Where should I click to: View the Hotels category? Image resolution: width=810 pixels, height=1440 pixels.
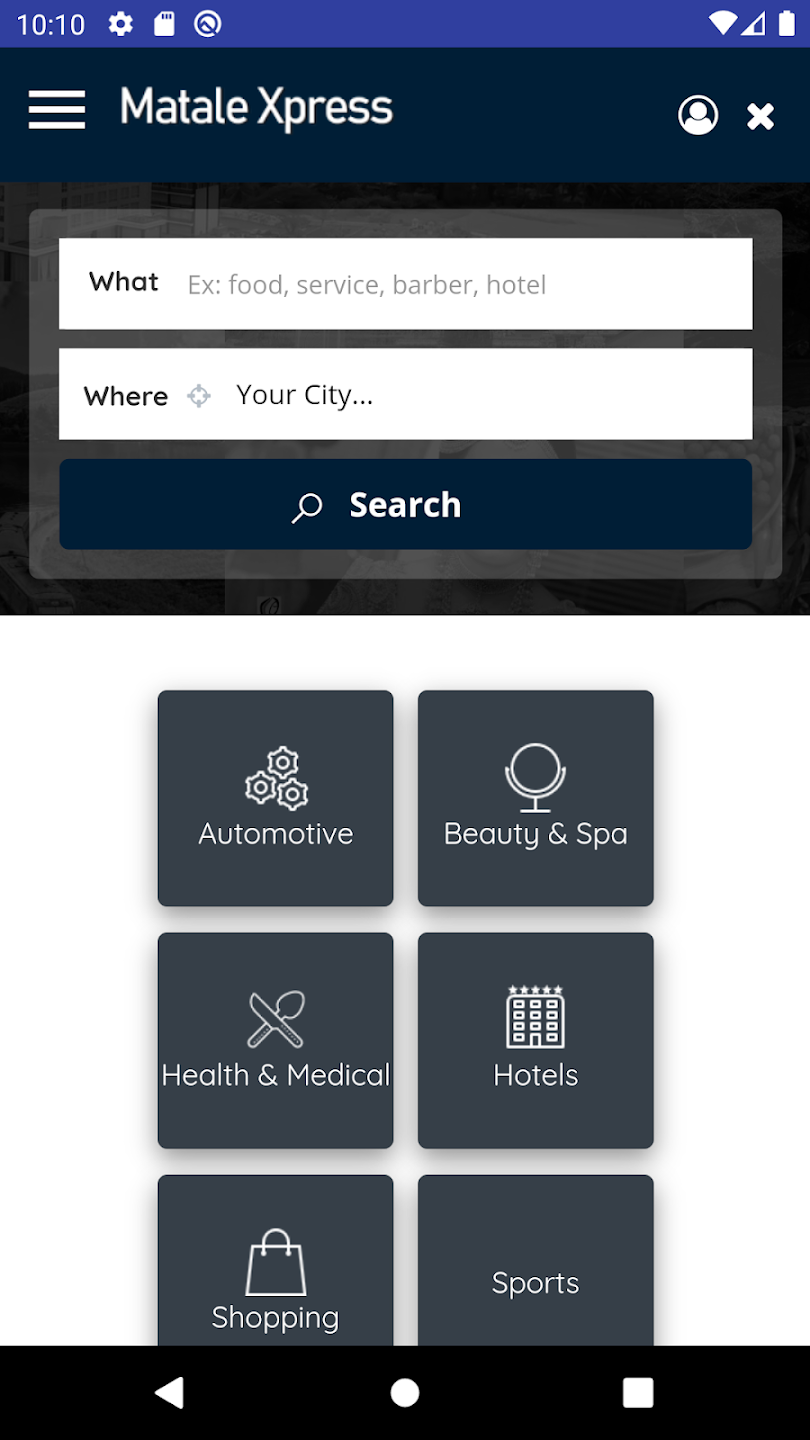click(x=535, y=1040)
